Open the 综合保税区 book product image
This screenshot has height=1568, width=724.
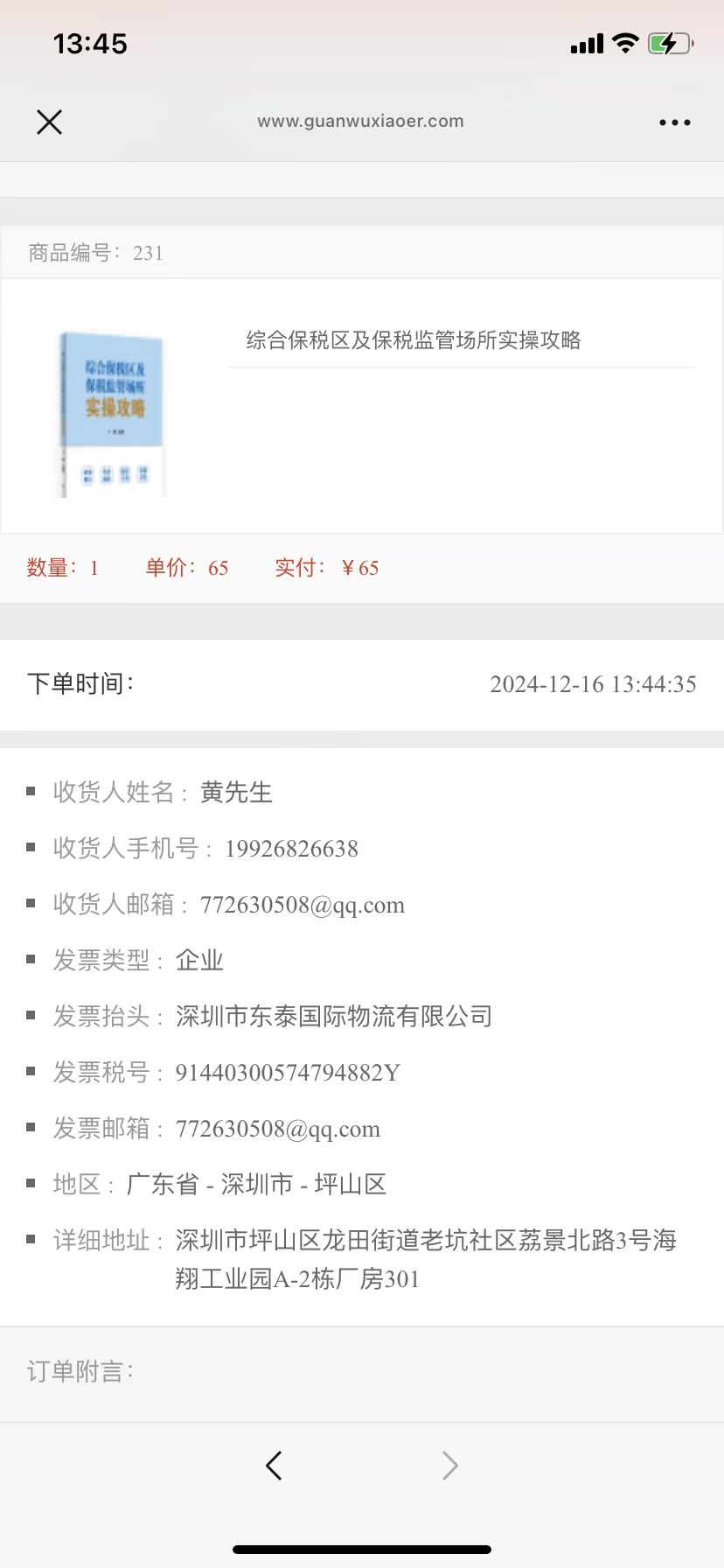pyautogui.click(x=110, y=414)
